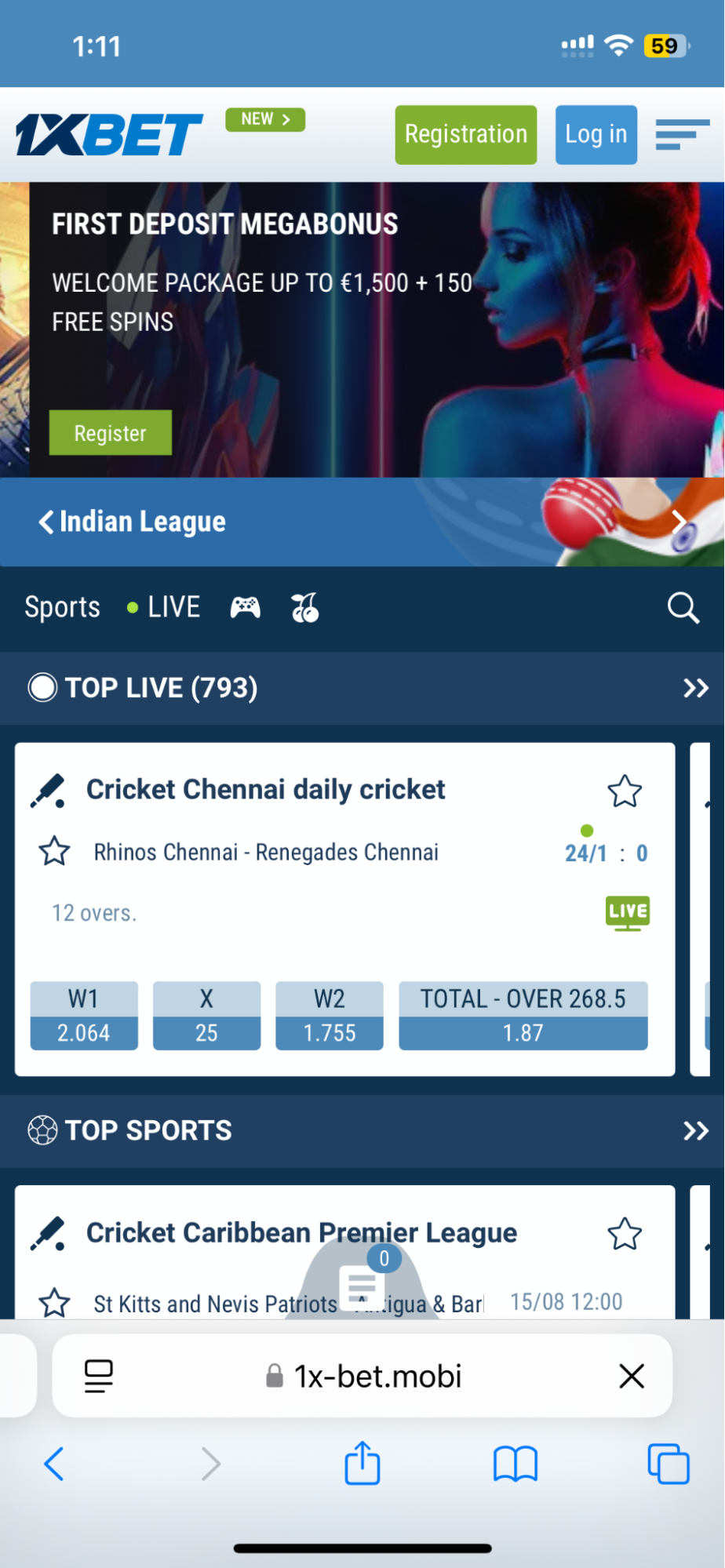The height and width of the screenshot is (1568, 725).
Task: Tap the NEW badge next to the logo
Action: point(264,119)
